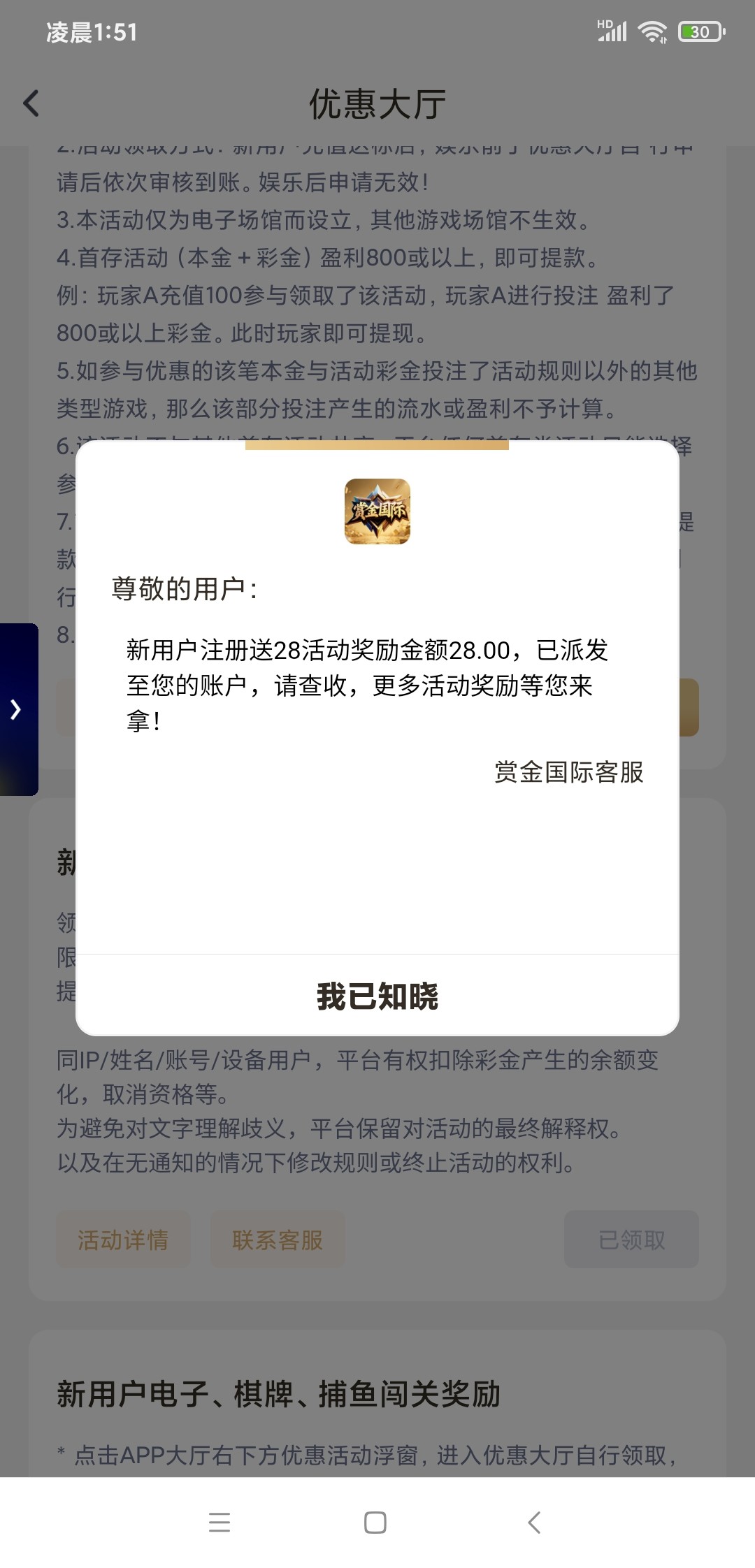Open system recent apps menu
Screen dimensions: 755x1568
coord(220,1522)
